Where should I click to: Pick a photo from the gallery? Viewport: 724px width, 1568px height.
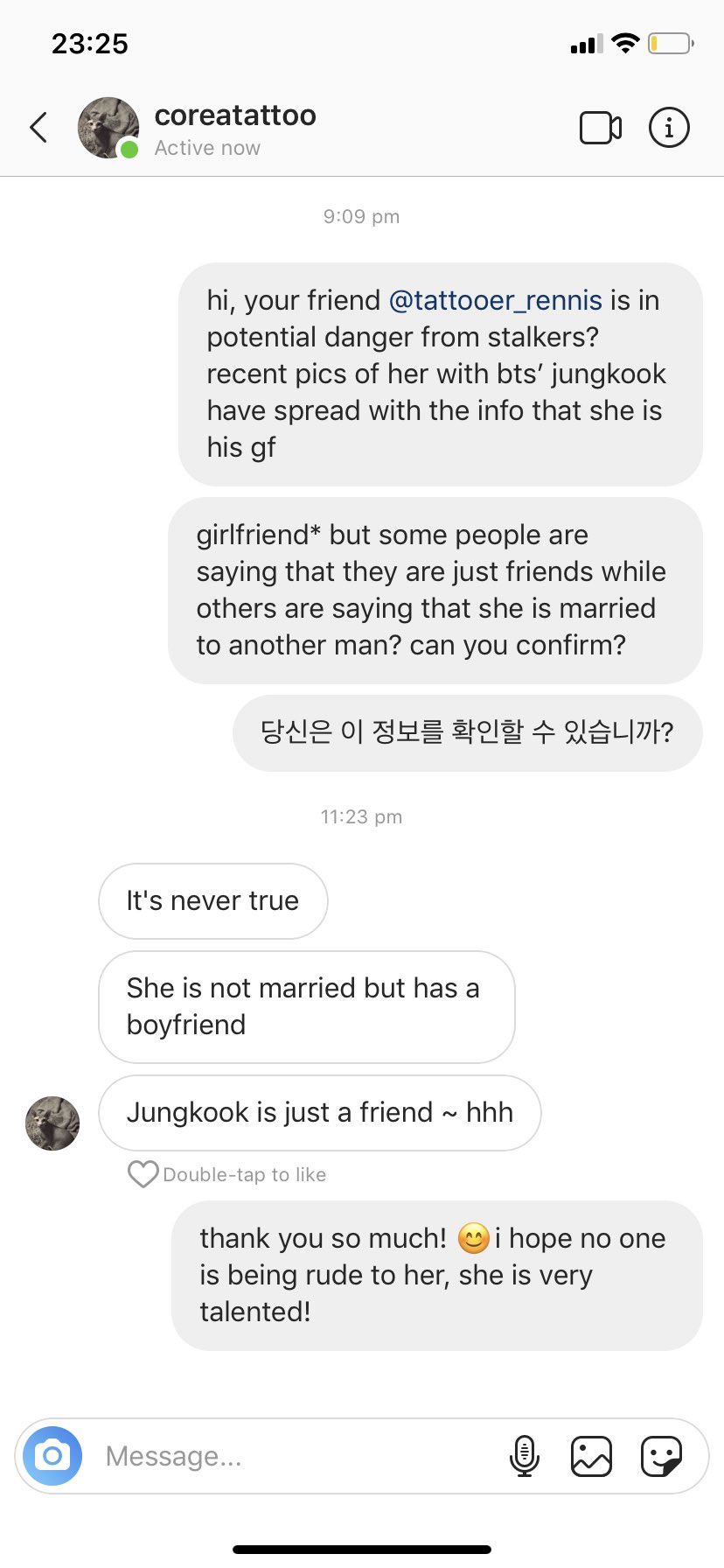coord(591,1456)
